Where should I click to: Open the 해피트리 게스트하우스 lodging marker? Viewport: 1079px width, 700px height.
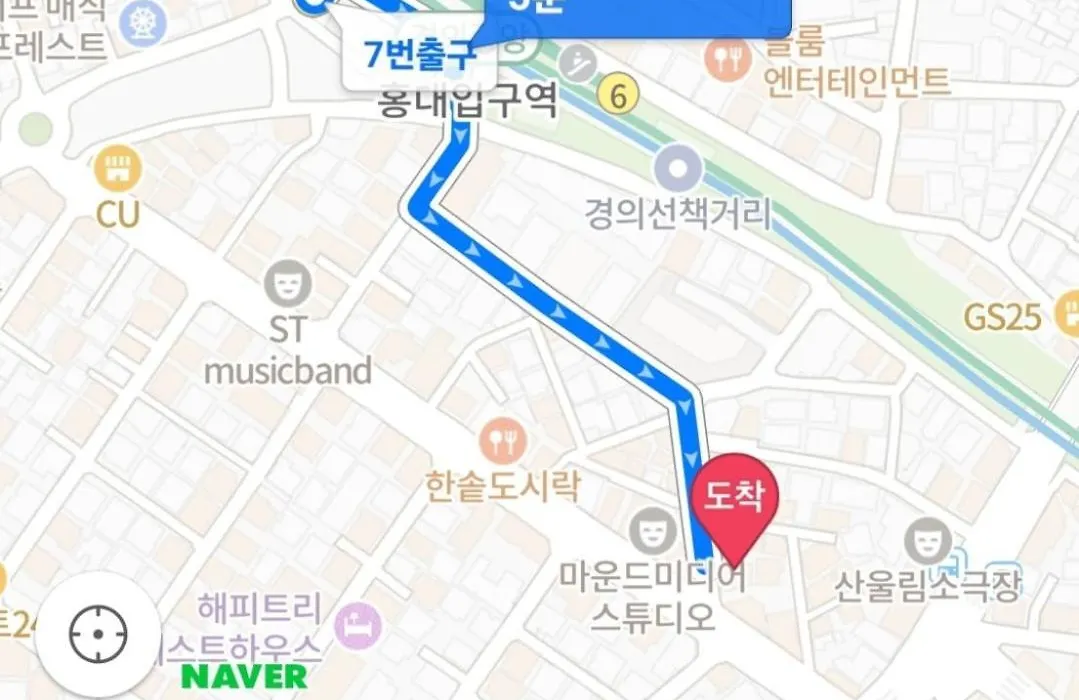pos(358,626)
